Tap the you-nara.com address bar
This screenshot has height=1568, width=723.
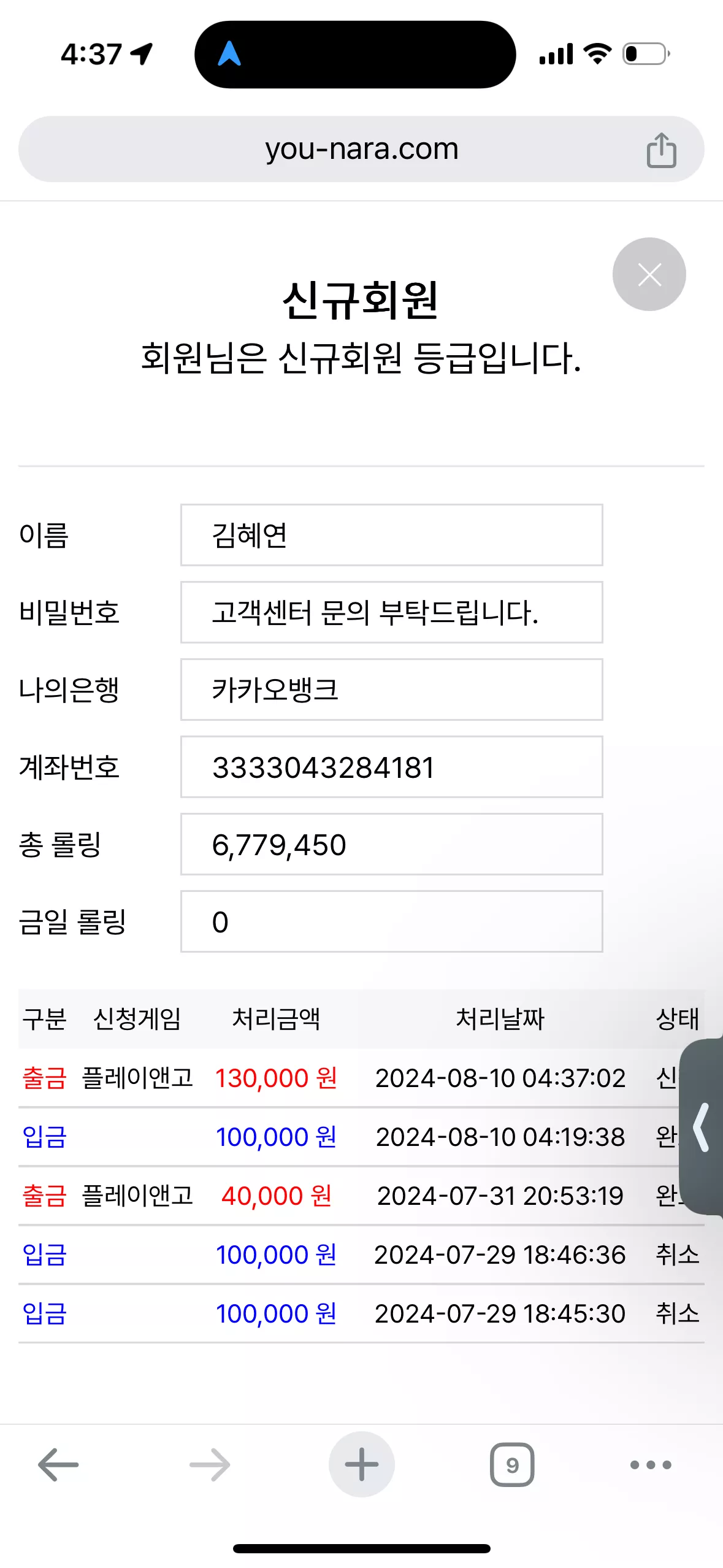(x=361, y=149)
